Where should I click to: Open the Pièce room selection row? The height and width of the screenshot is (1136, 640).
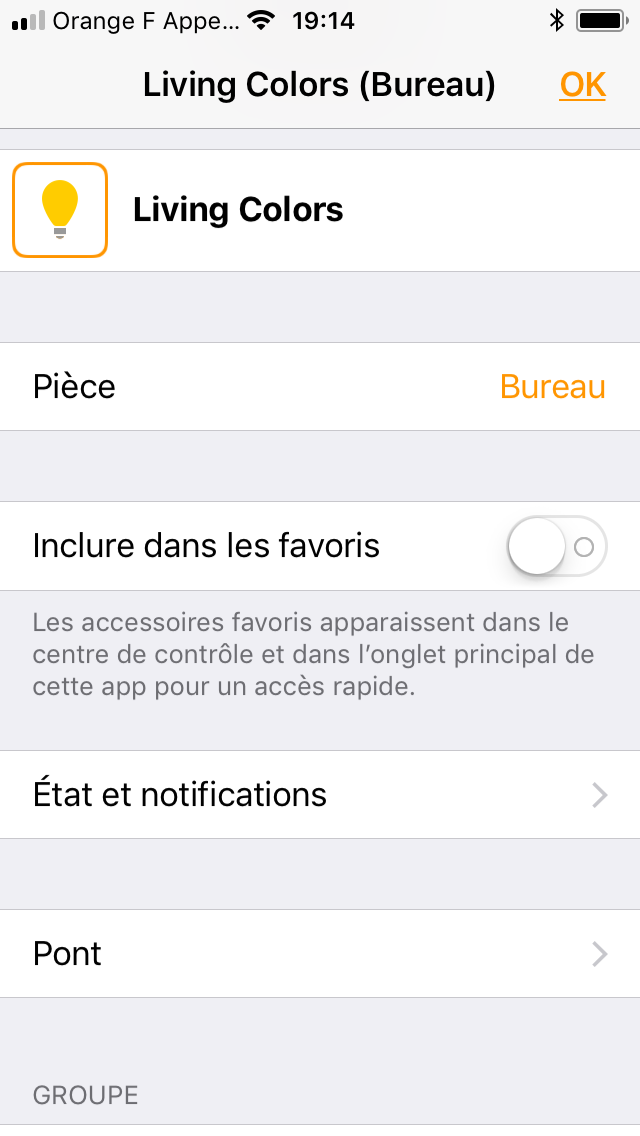pos(320,387)
